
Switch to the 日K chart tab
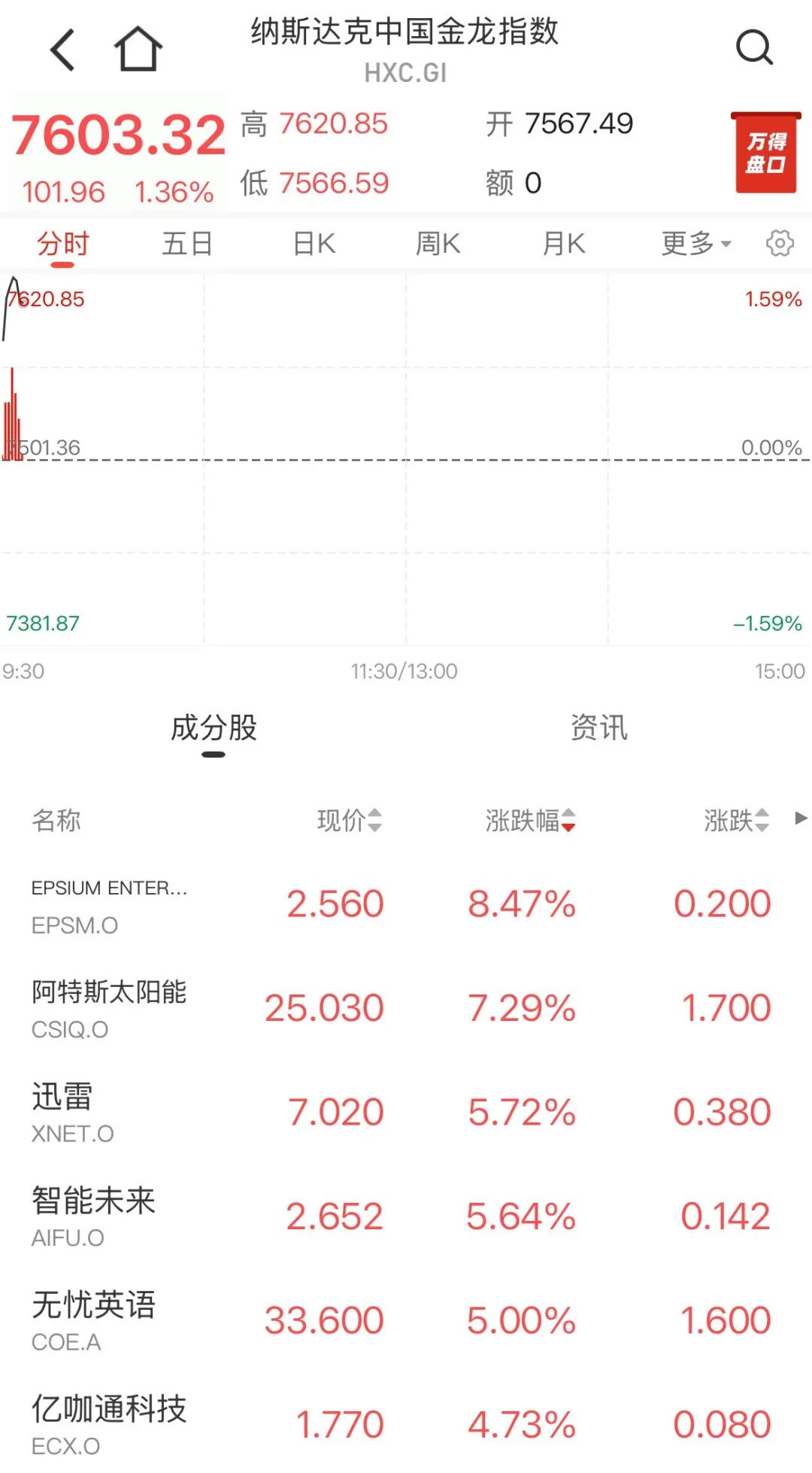click(x=314, y=244)
